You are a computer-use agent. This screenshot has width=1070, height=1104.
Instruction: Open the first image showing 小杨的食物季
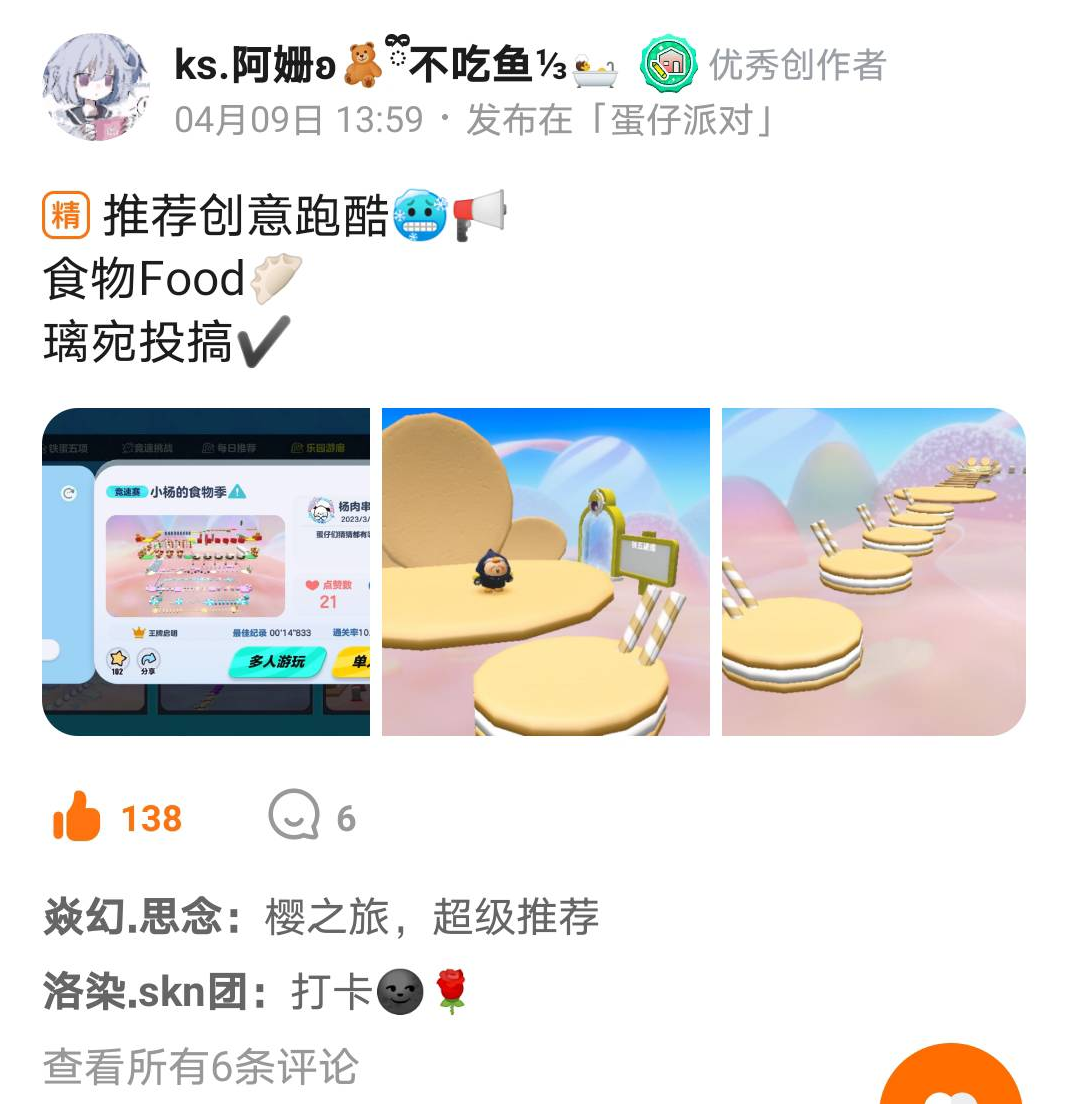pyautogui.click(x=206, y=572)
